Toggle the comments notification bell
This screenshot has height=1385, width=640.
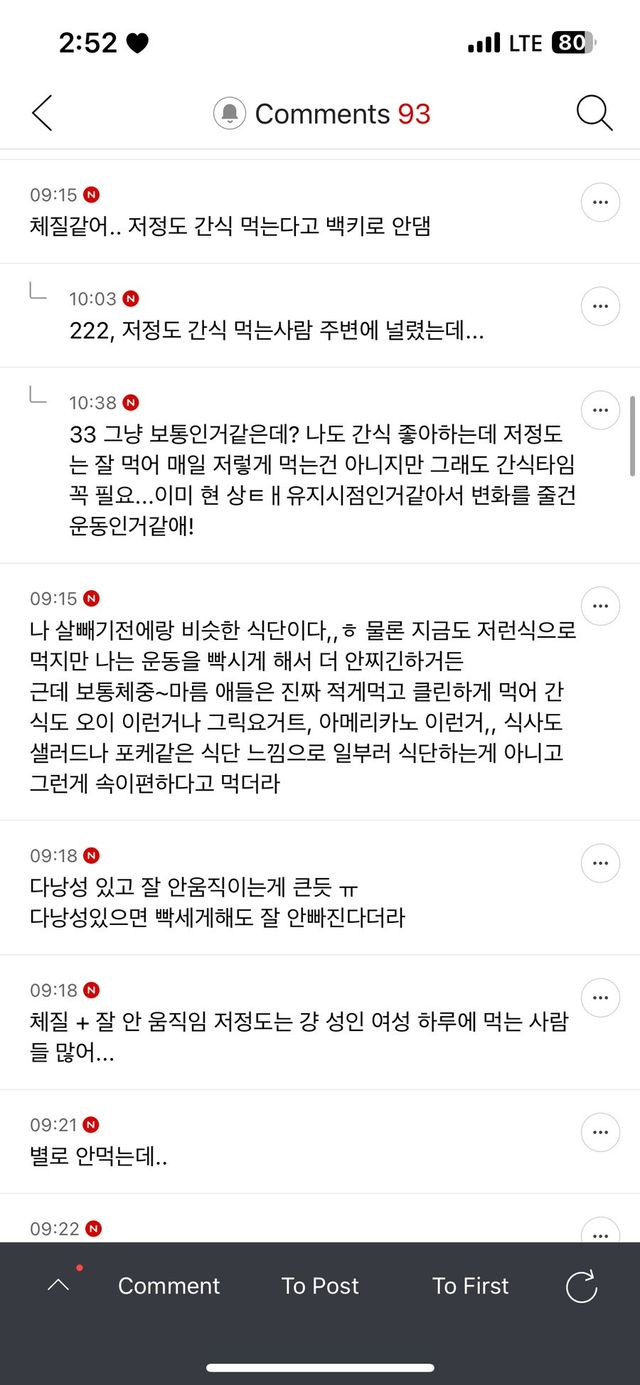pos(230,114)
